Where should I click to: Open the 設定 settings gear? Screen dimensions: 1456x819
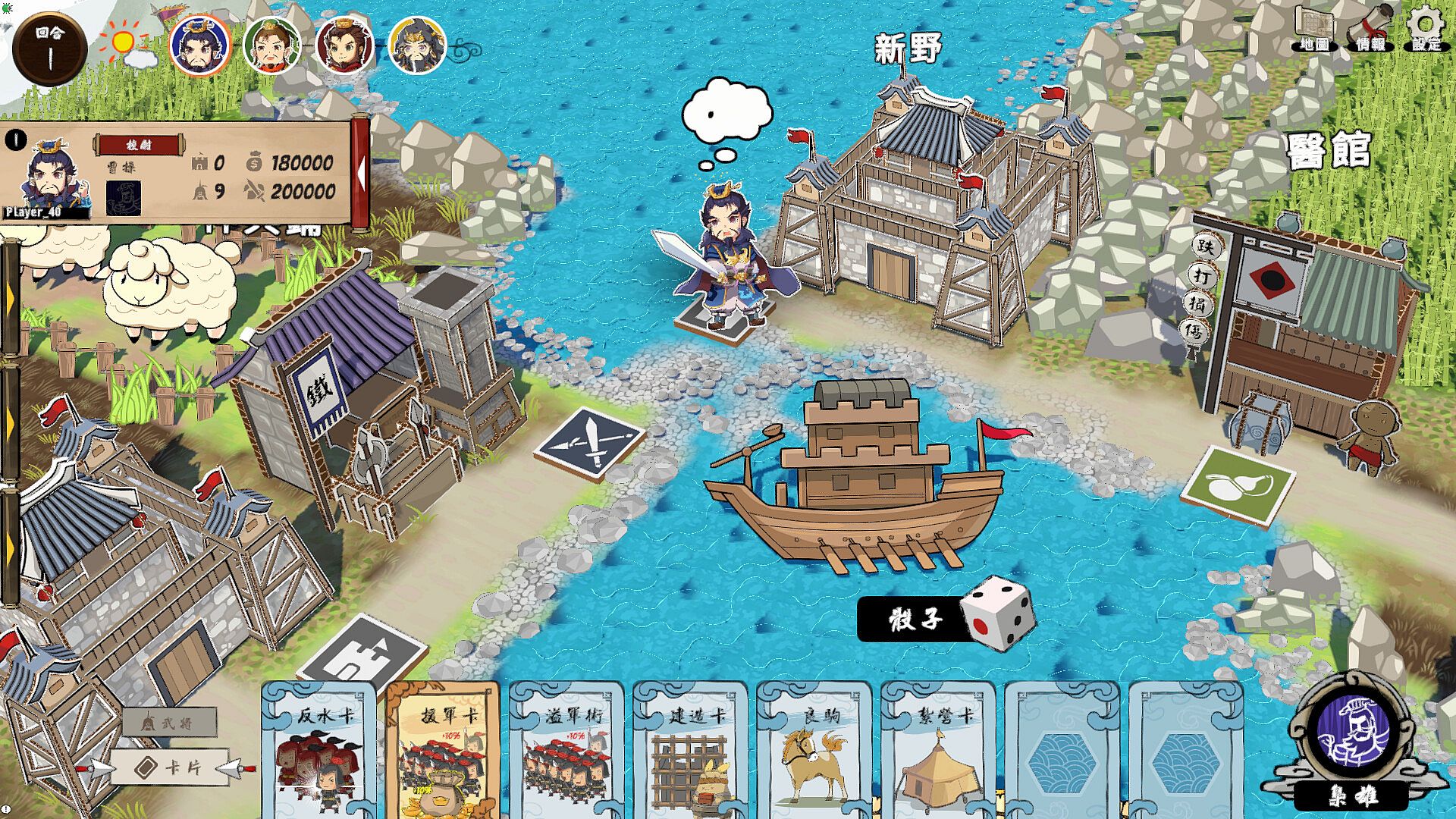[x=1426, y=29]
